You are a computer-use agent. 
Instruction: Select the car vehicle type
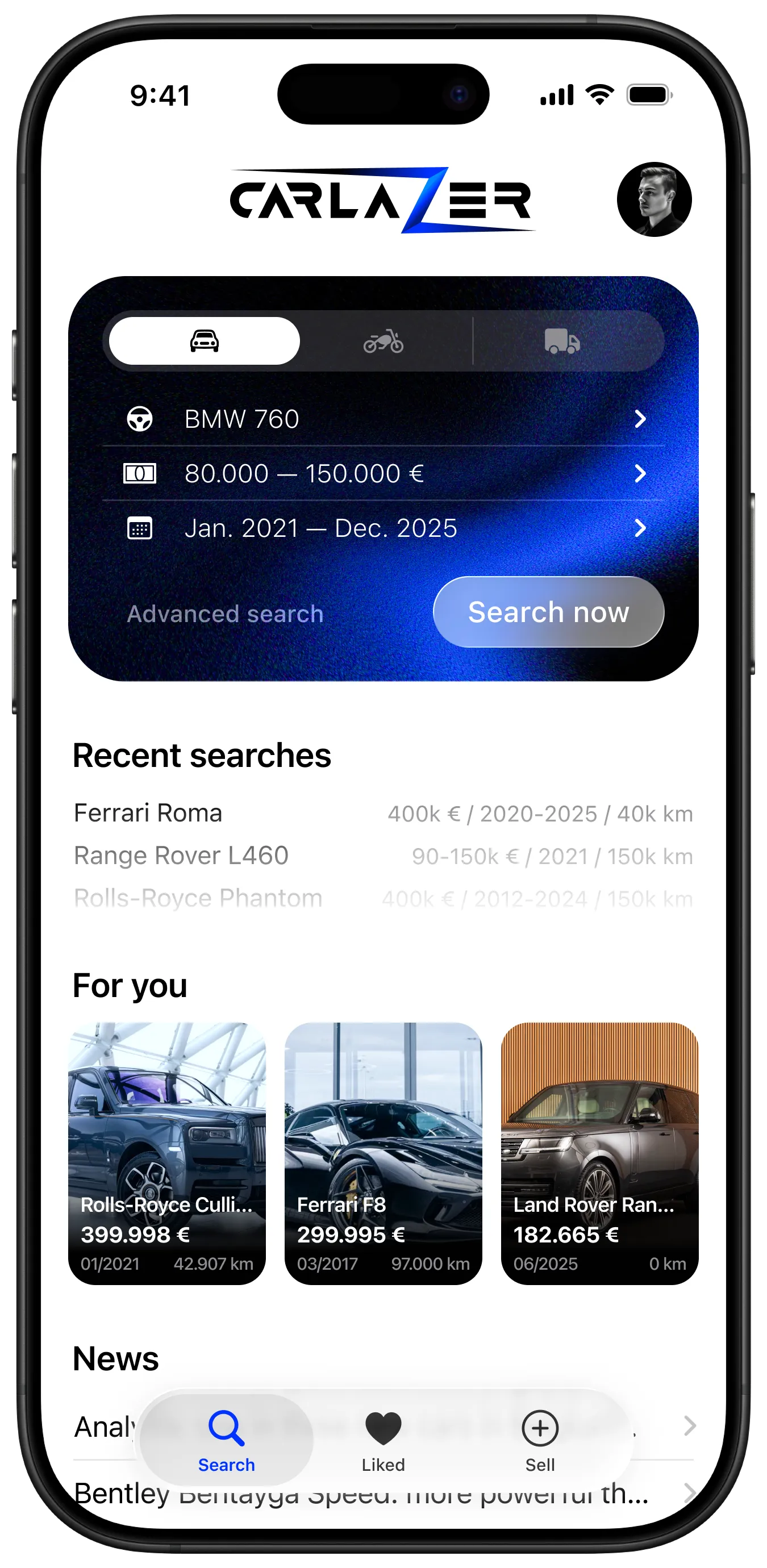point(205,341)
